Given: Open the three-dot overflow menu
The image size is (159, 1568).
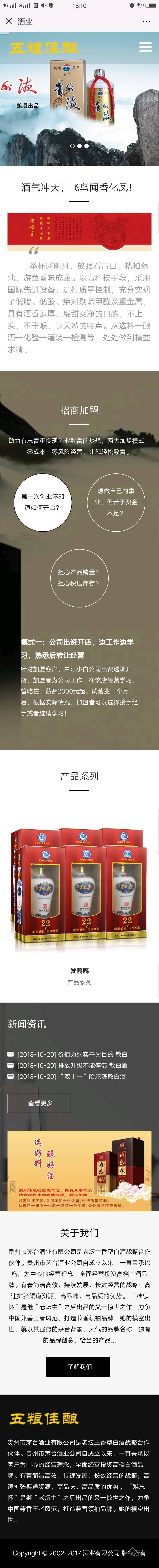Looking at the screenshot, I should coord(146,21).
